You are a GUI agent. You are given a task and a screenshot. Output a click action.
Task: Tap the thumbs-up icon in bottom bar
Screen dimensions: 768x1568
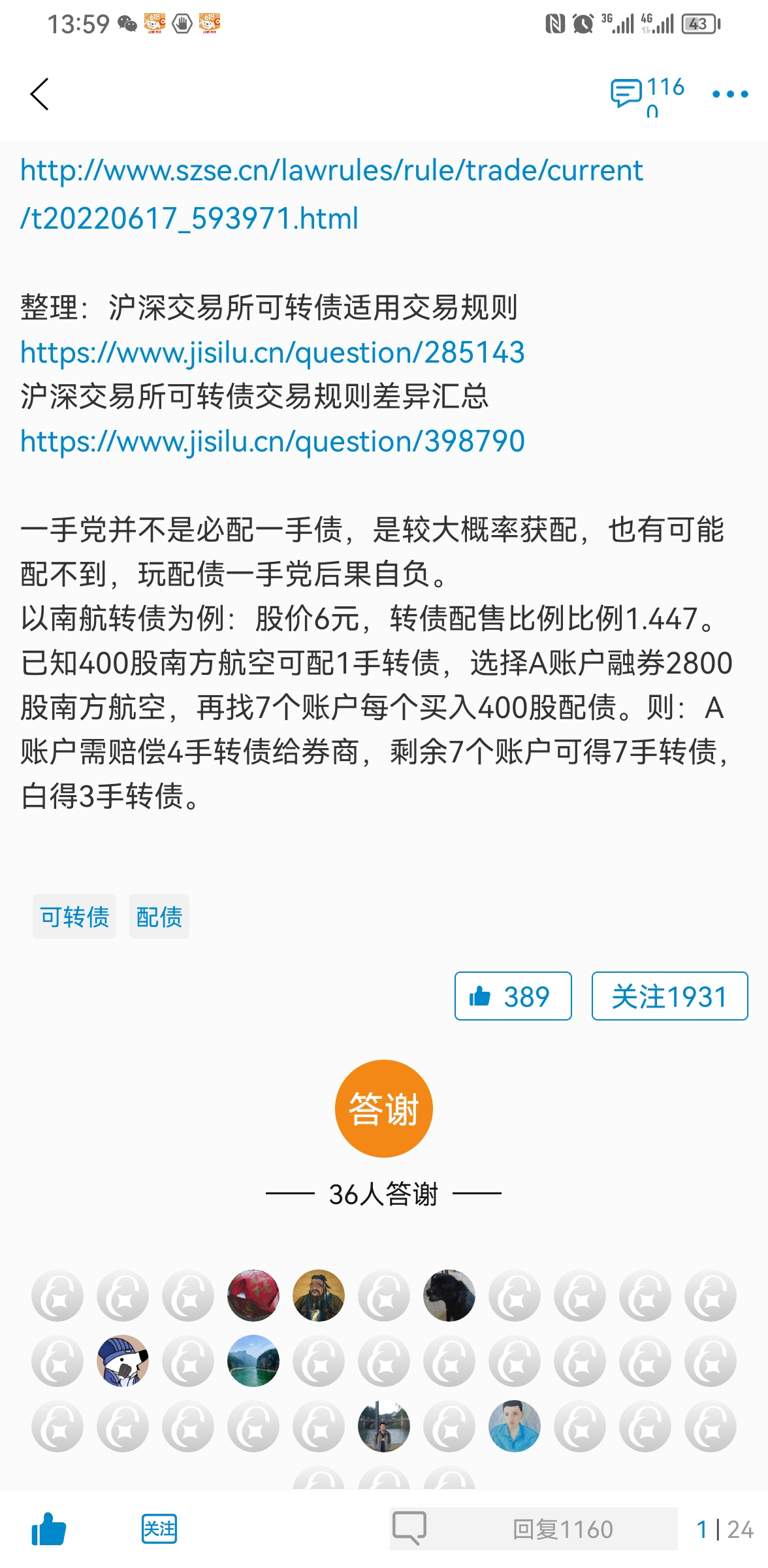click(49, 1529)
